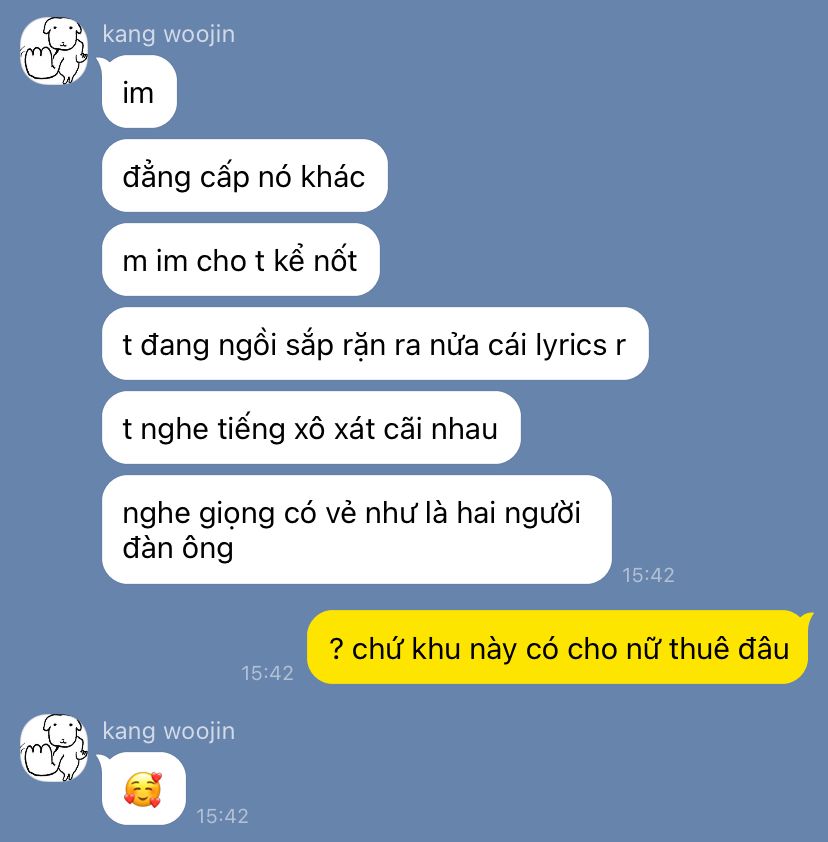828x842 pixels.
Task: Open kang woojin's avatar beside the emoji message
Action: 54,747
